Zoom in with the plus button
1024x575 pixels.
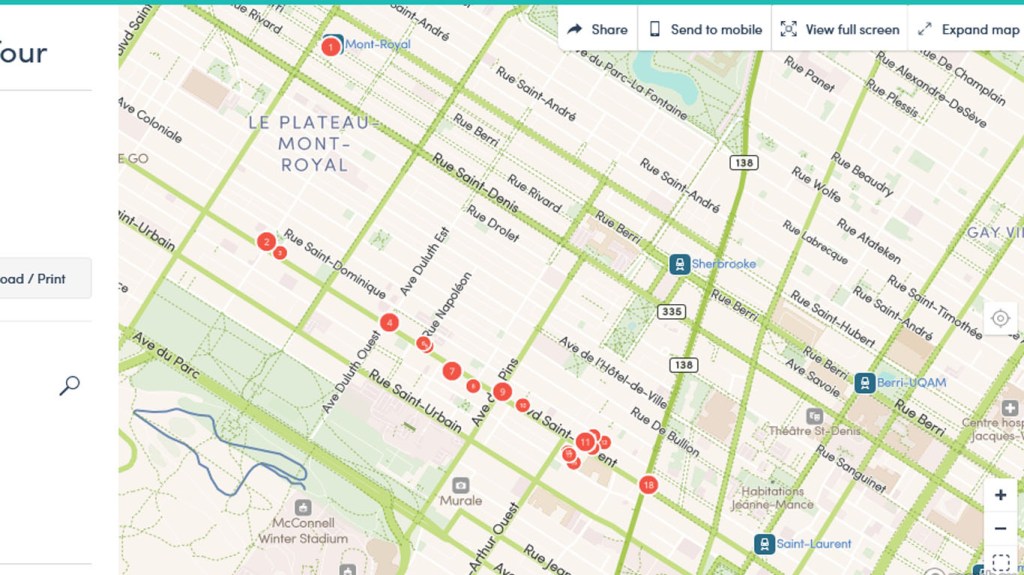point(1000,495)
